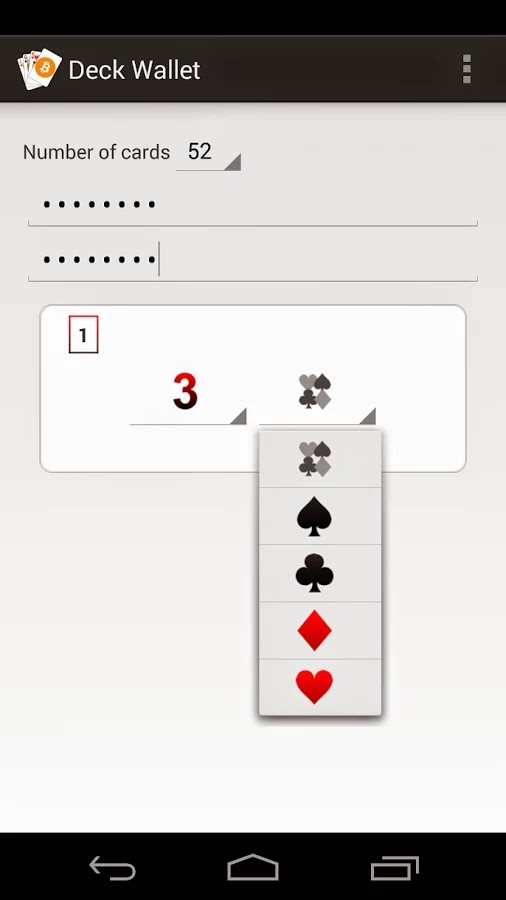Go back with the system back button
The width and height of the screenshot is (506, 900).
click(x=112, y=867)
